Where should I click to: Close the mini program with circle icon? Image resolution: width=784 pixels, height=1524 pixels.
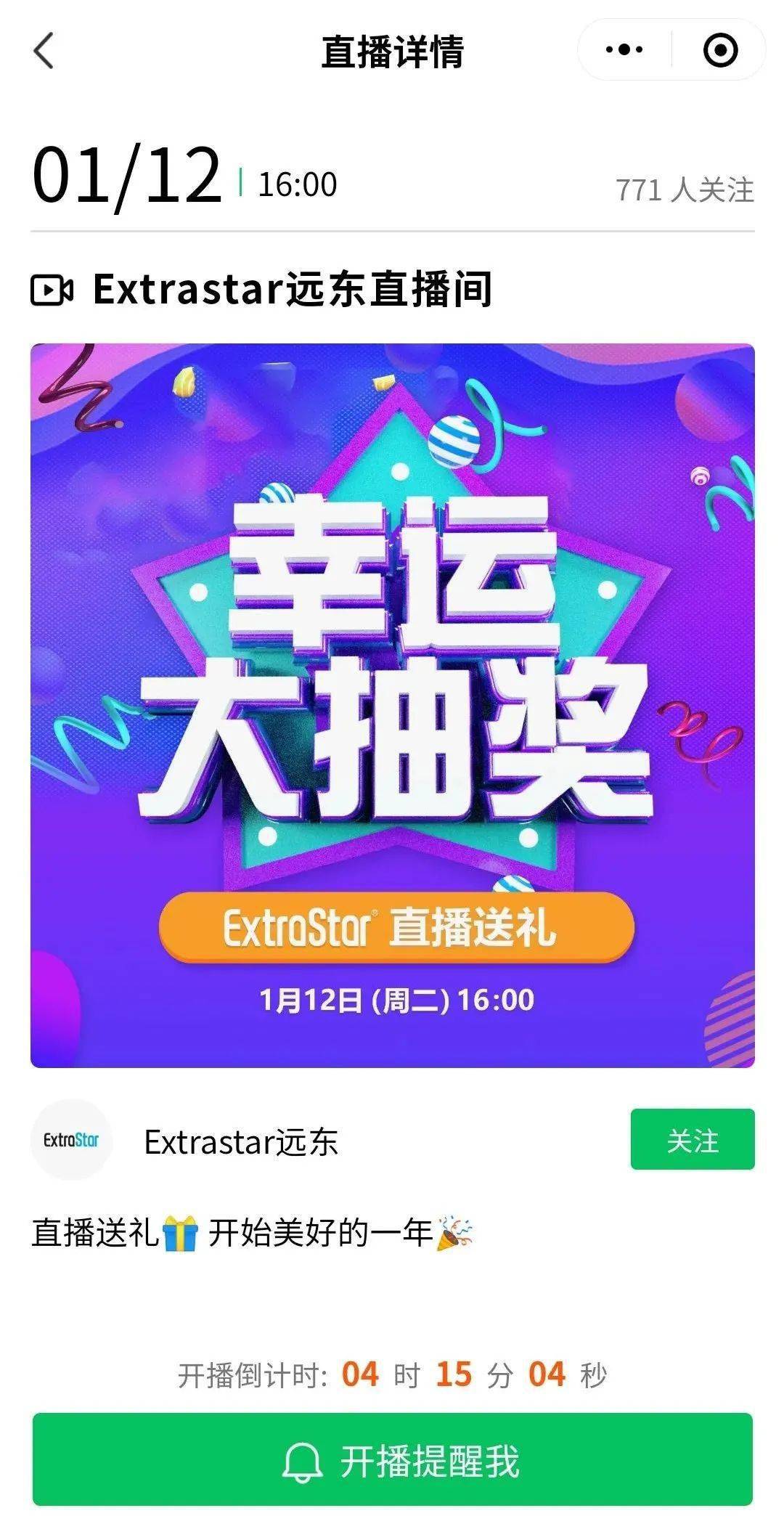pyautogui.click(x=720, y=50)
